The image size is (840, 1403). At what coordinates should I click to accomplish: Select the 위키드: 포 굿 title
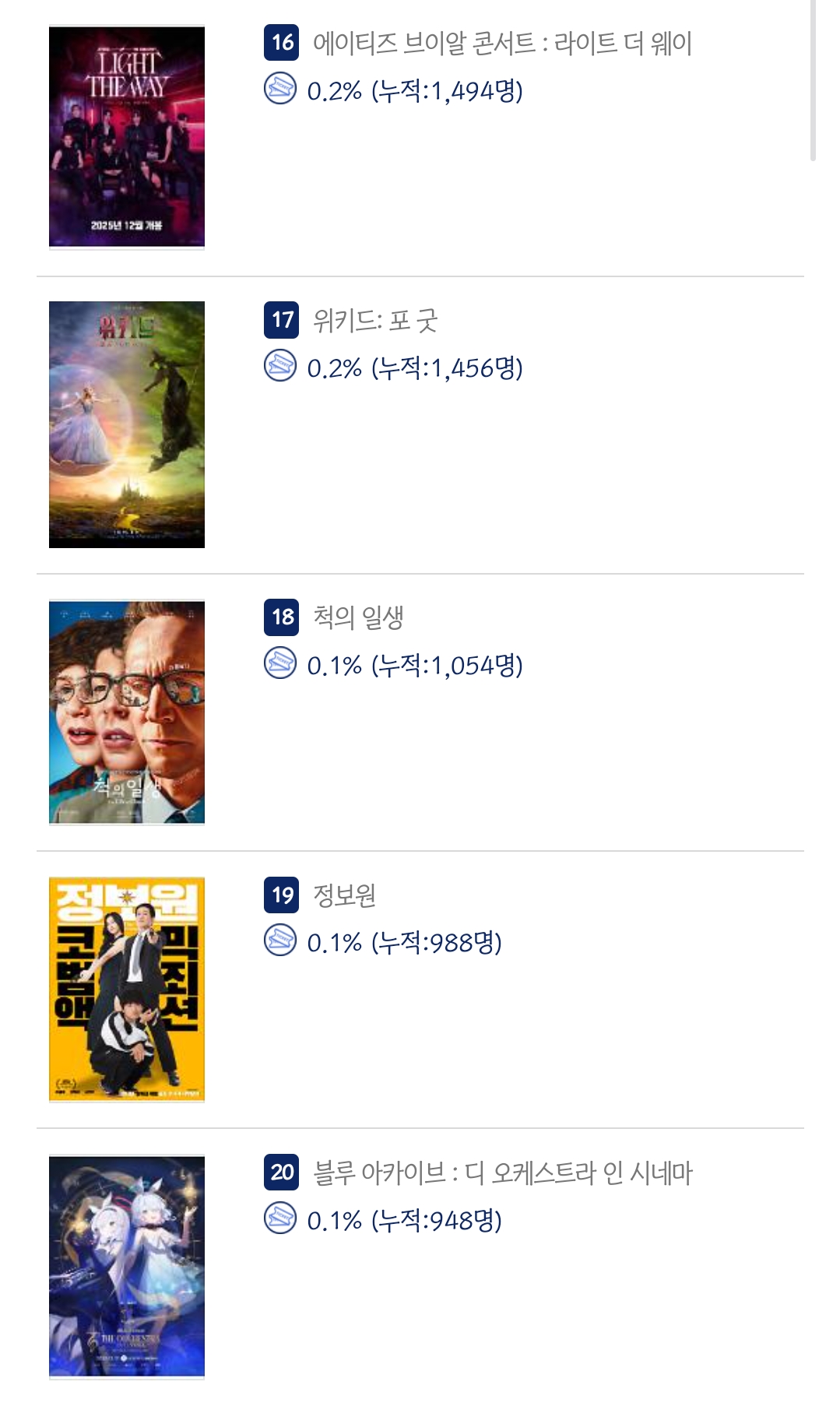point(375,320)
